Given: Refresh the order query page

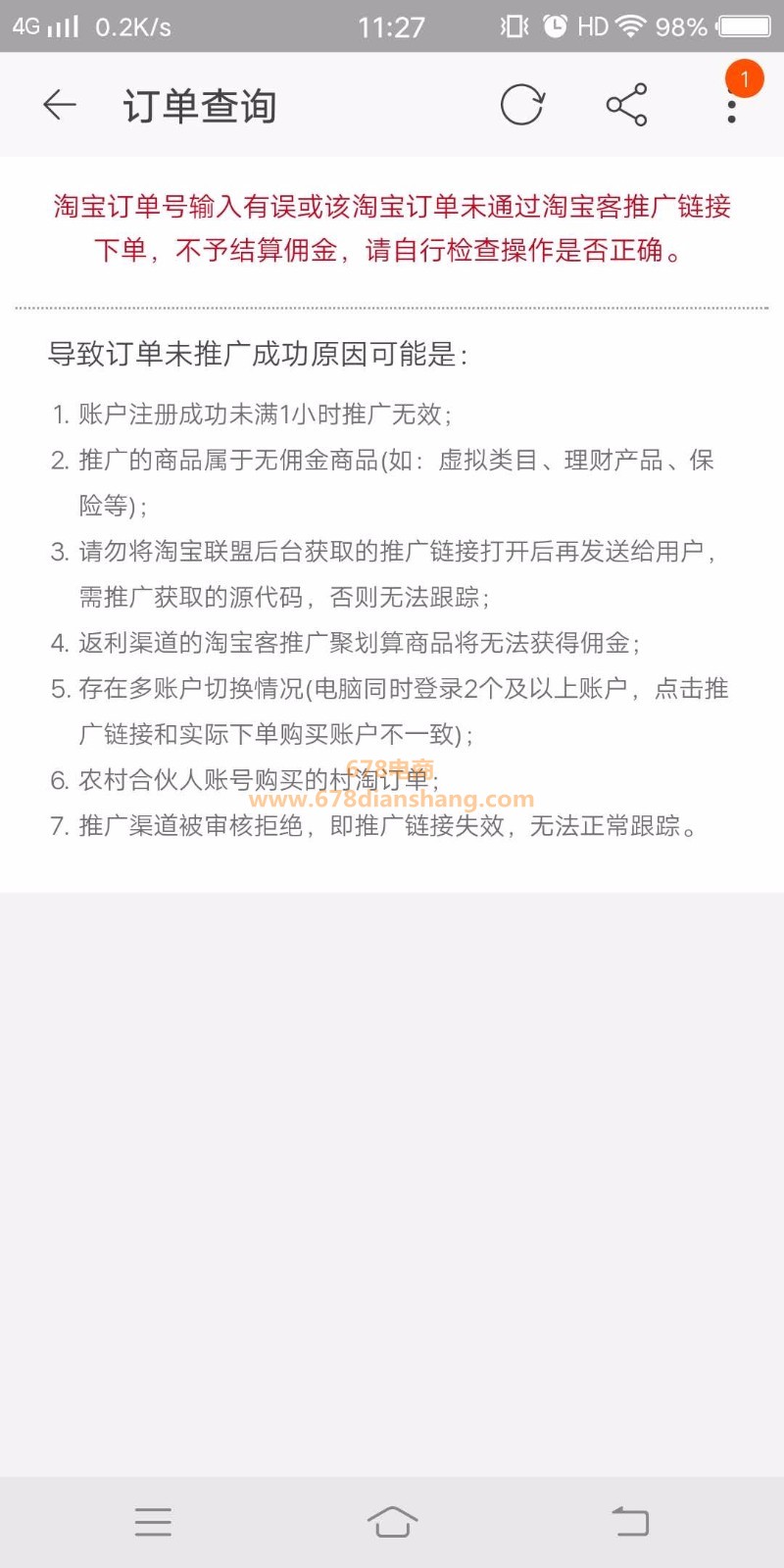Looking at the screenshot, I should tap(521, 105).
